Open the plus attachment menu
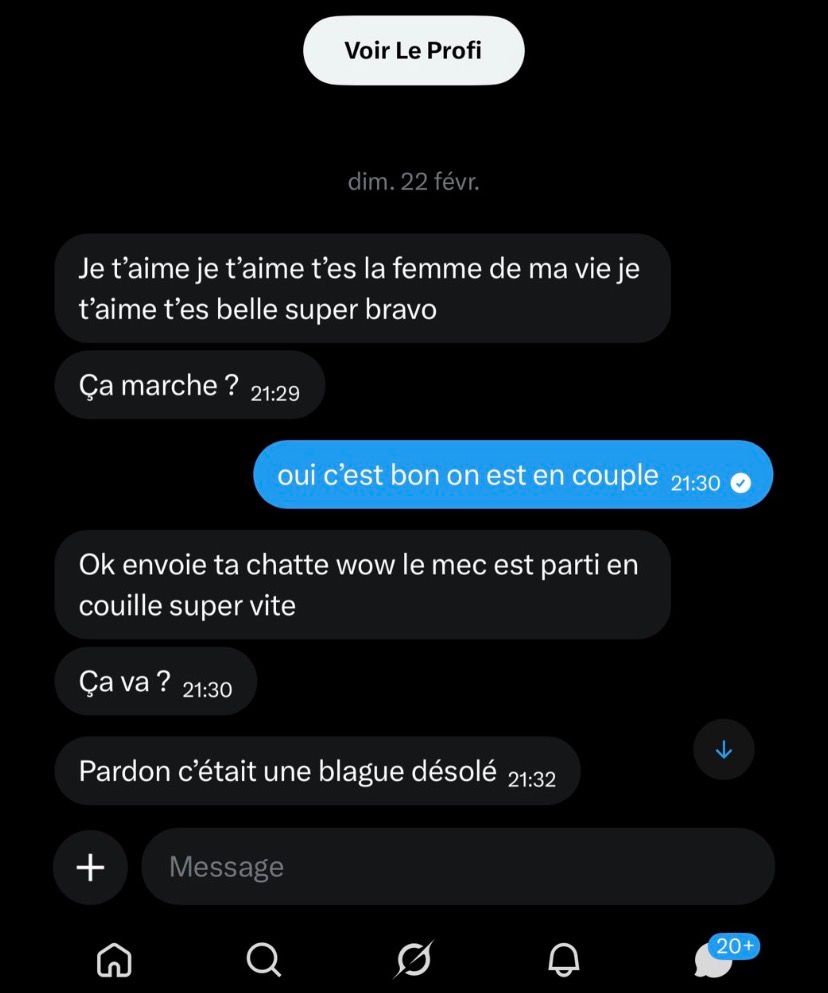Screen dimensions: 828x993 90,867
